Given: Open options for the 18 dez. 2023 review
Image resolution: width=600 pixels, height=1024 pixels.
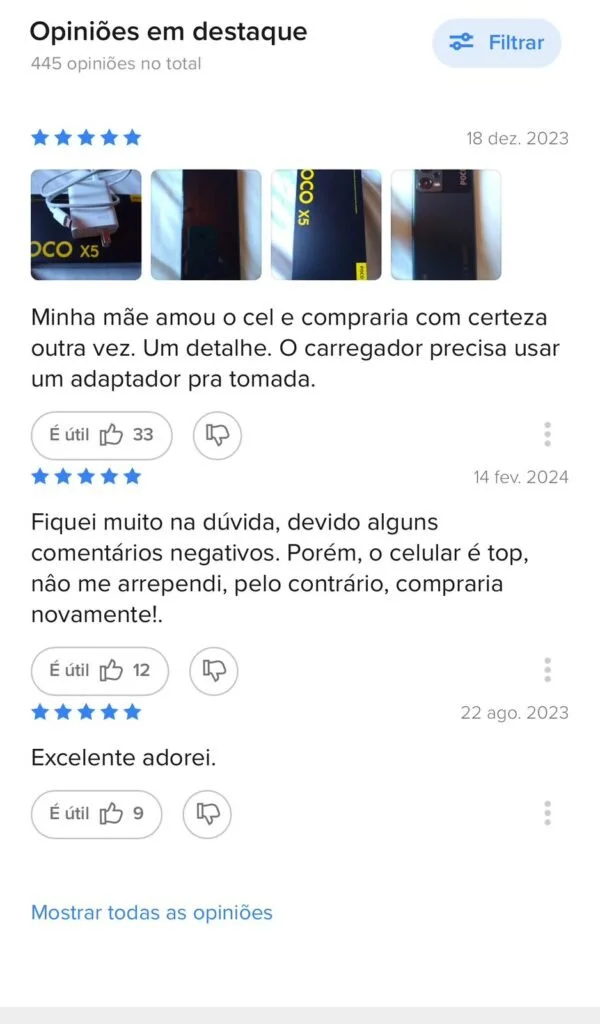Looking at the screenshot, I should click(547, 435).
